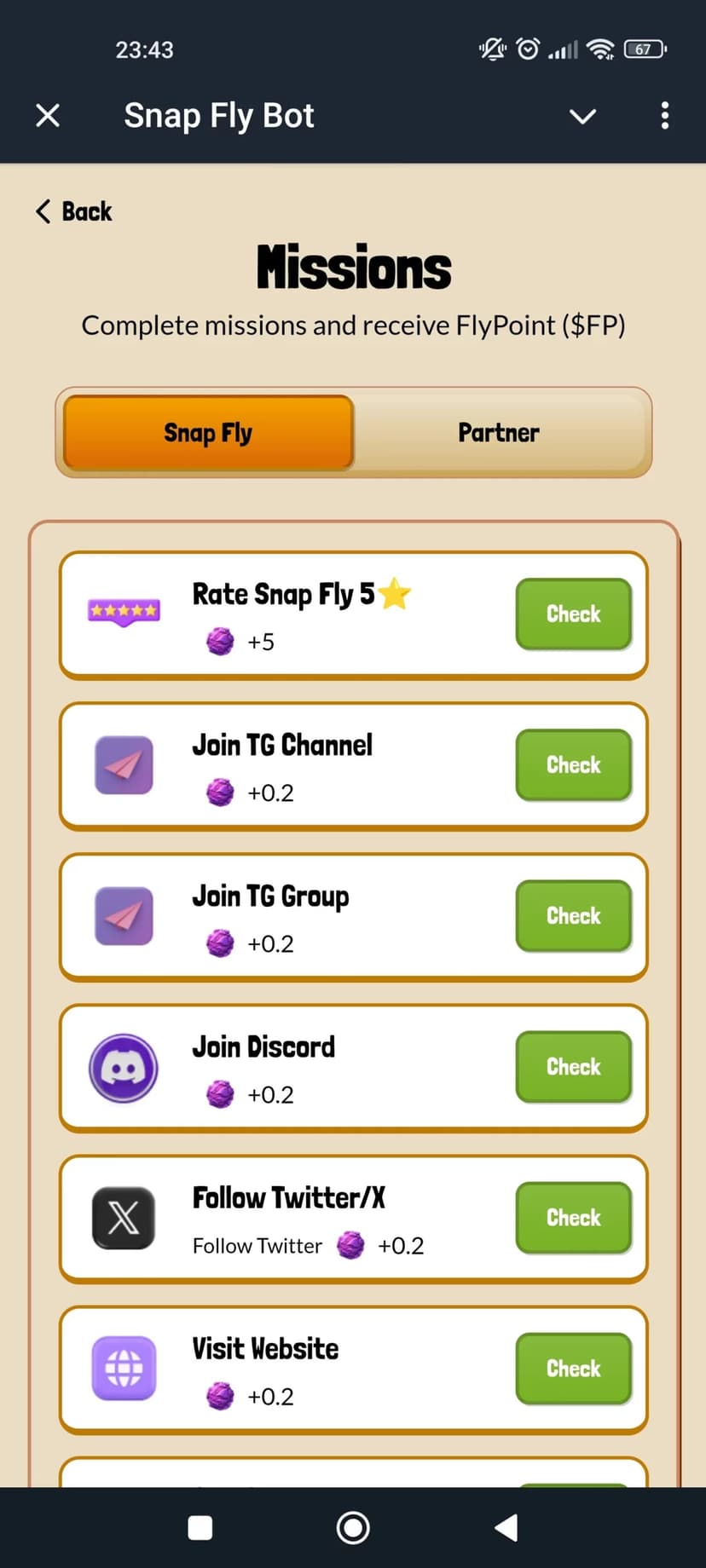The width and height of the screenshot is (706, 1568).
Task: Switch to the Partner tab
Action: click(x=499, y=433)
